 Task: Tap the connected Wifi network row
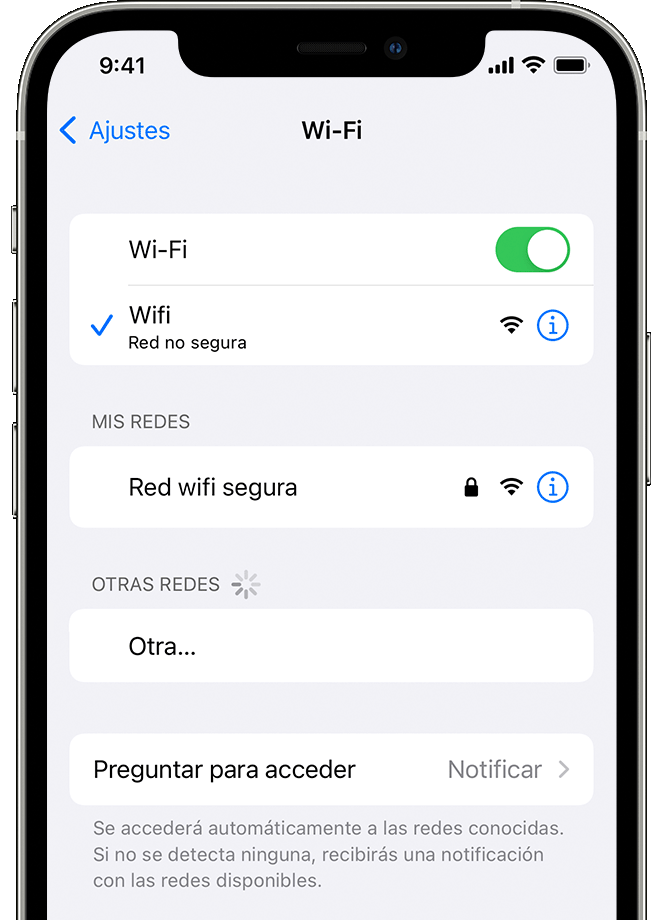pos(331,326)
